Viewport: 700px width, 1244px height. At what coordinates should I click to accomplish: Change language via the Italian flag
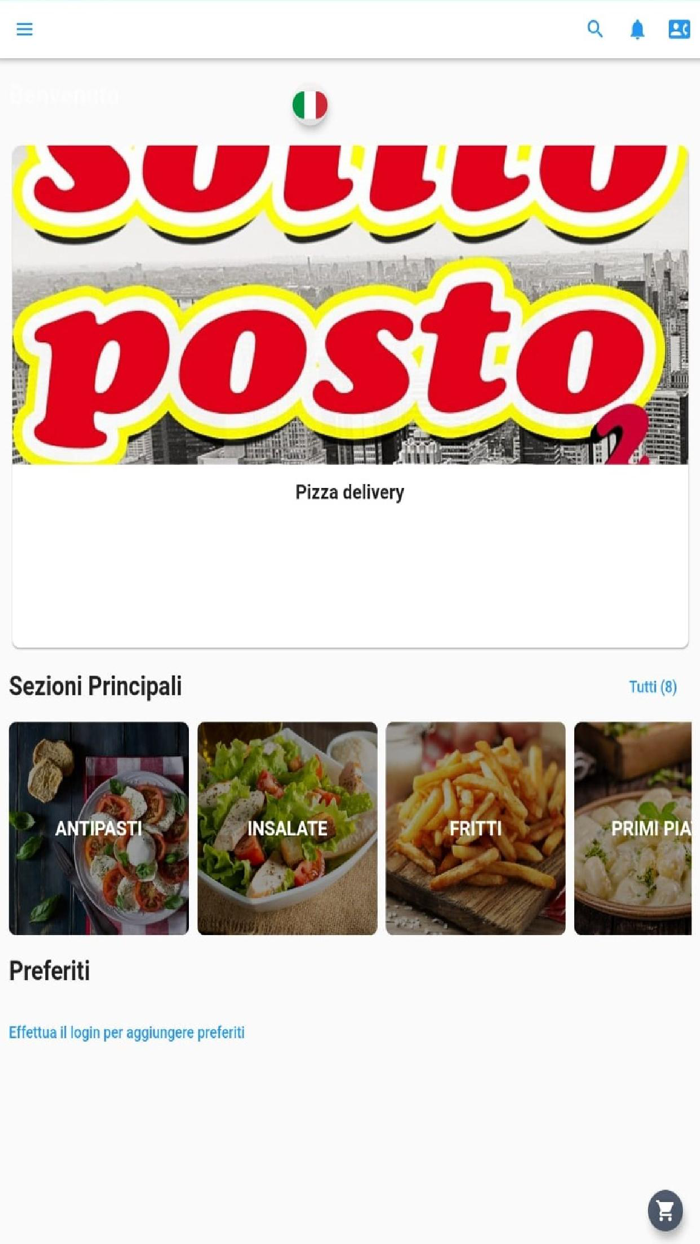(310, 105)
